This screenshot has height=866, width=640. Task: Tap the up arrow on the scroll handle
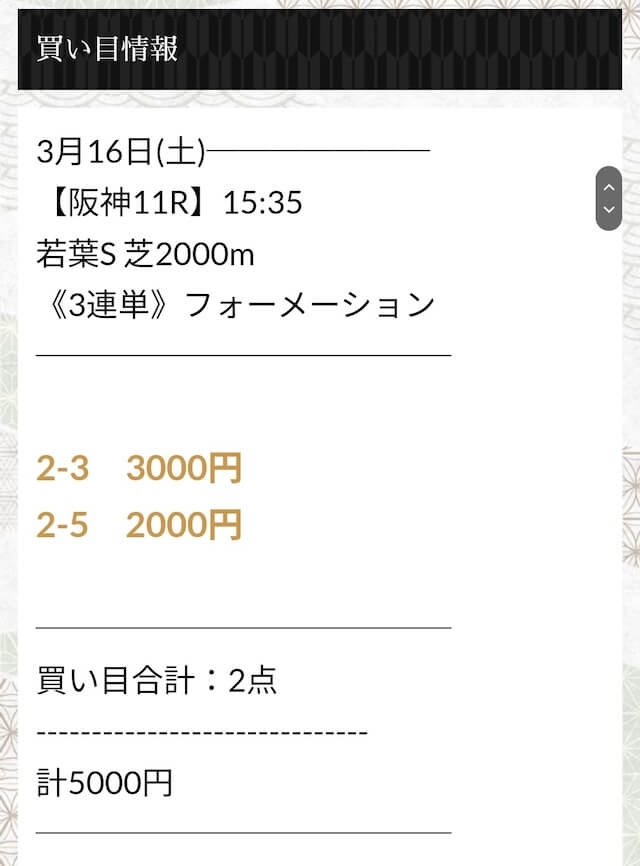(608, 187)
